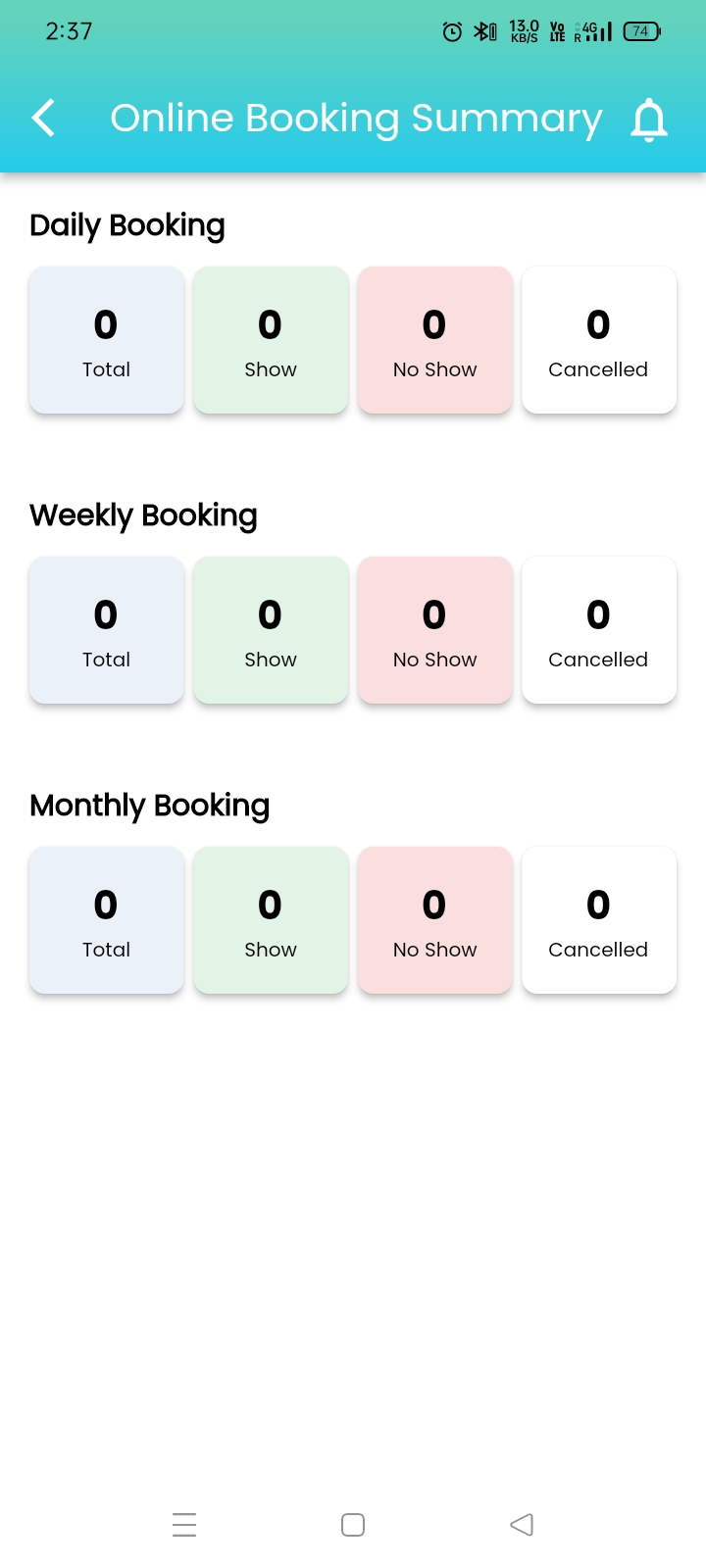
Task: View Monthly Booking Show card
Action: [271, 920]
